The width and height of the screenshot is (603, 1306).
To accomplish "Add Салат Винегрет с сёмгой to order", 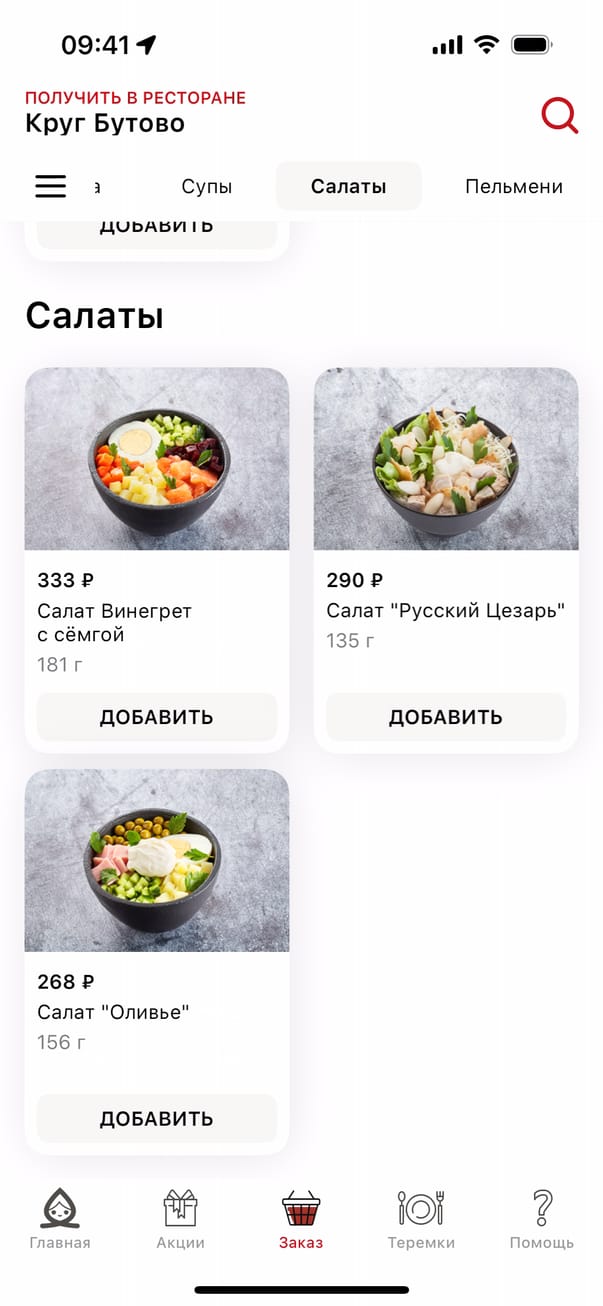I will click(x=157, y=717).
